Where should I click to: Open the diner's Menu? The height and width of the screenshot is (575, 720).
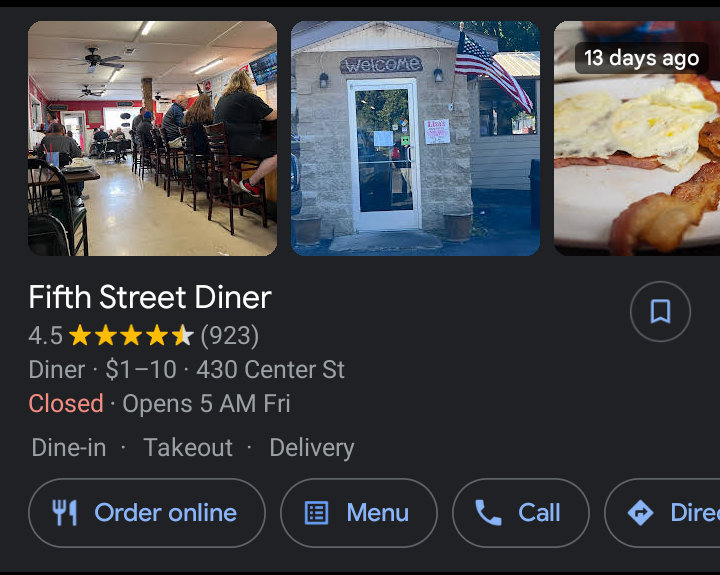click(x=358, y=513)
